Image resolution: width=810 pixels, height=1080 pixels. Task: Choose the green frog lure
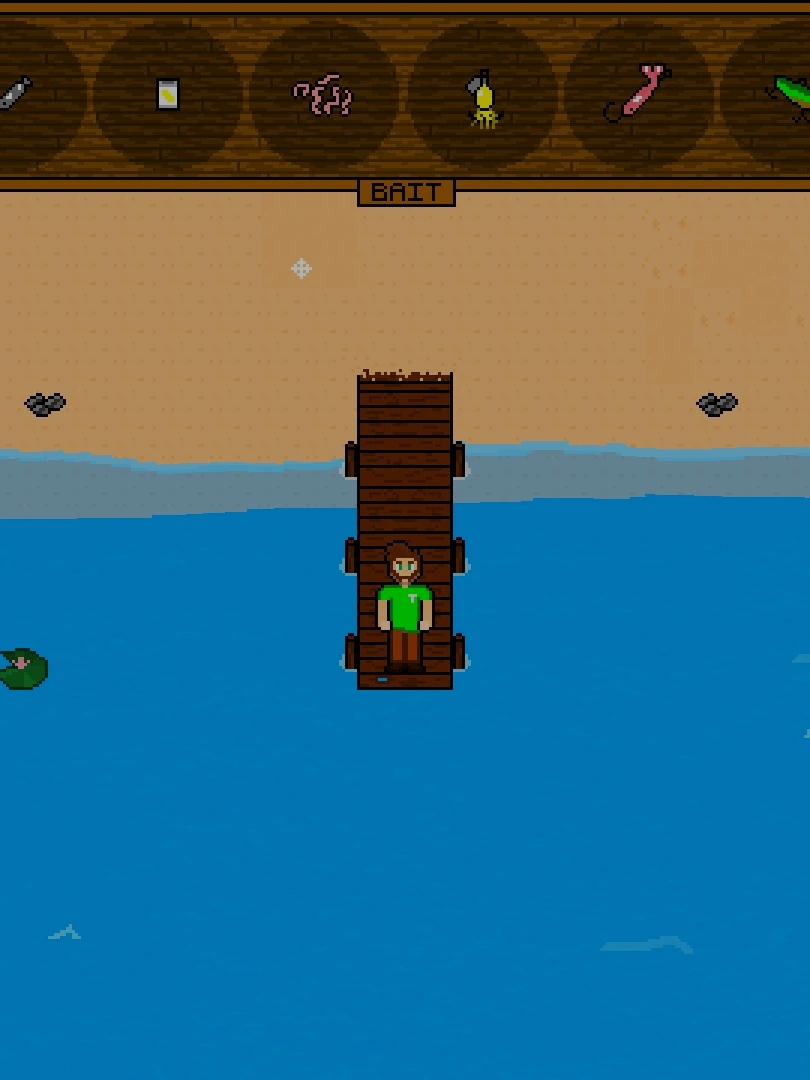pos(791,95)
